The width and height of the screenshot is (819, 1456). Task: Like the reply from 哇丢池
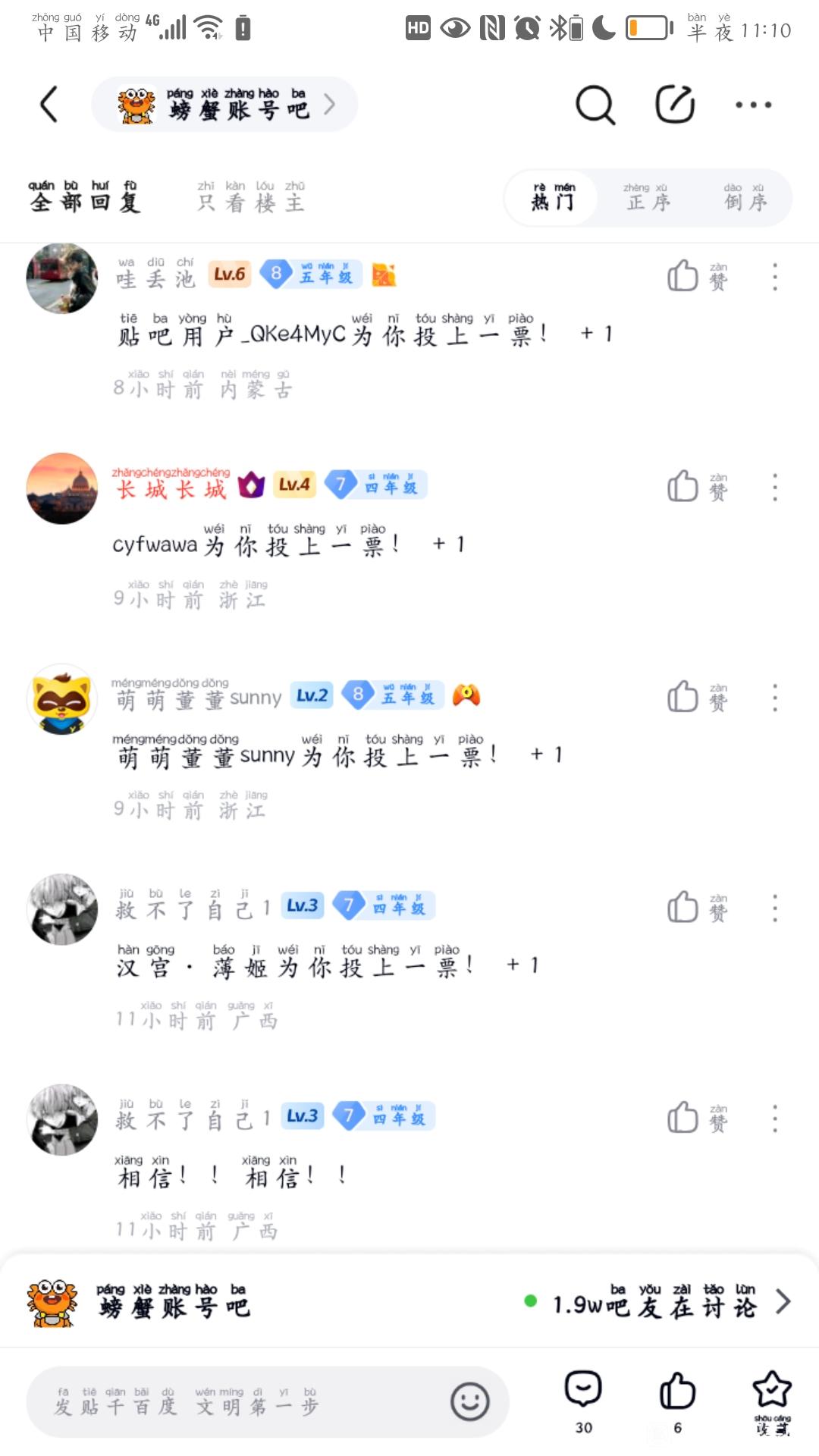[x=683, y=276]
